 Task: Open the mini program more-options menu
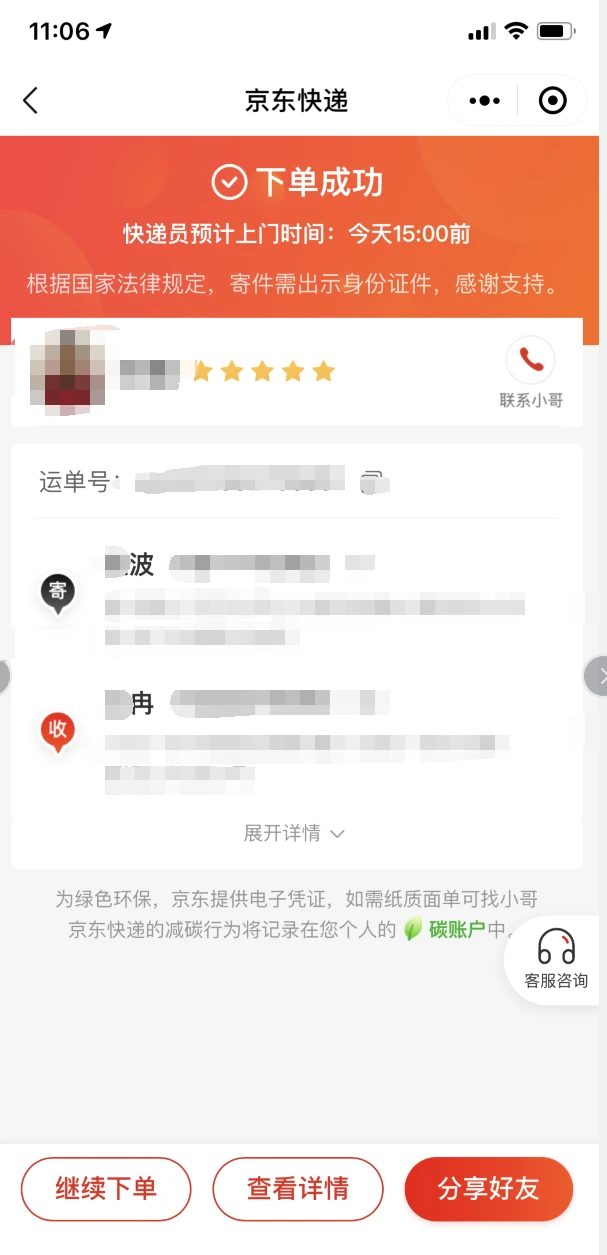pyautogui.click(x=484, y=101)
